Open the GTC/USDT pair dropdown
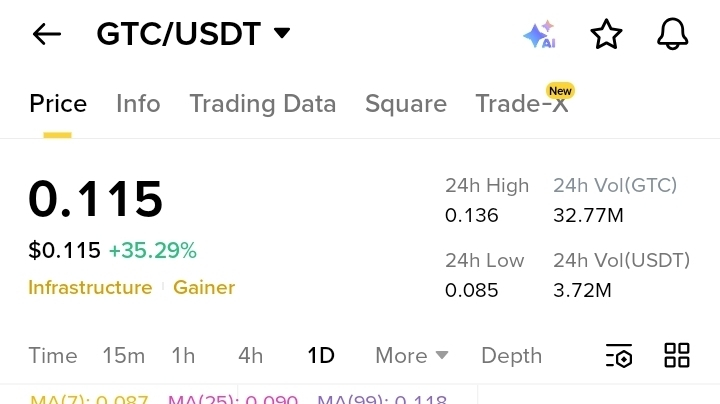720x404 pixels. (x=282, y=33)
